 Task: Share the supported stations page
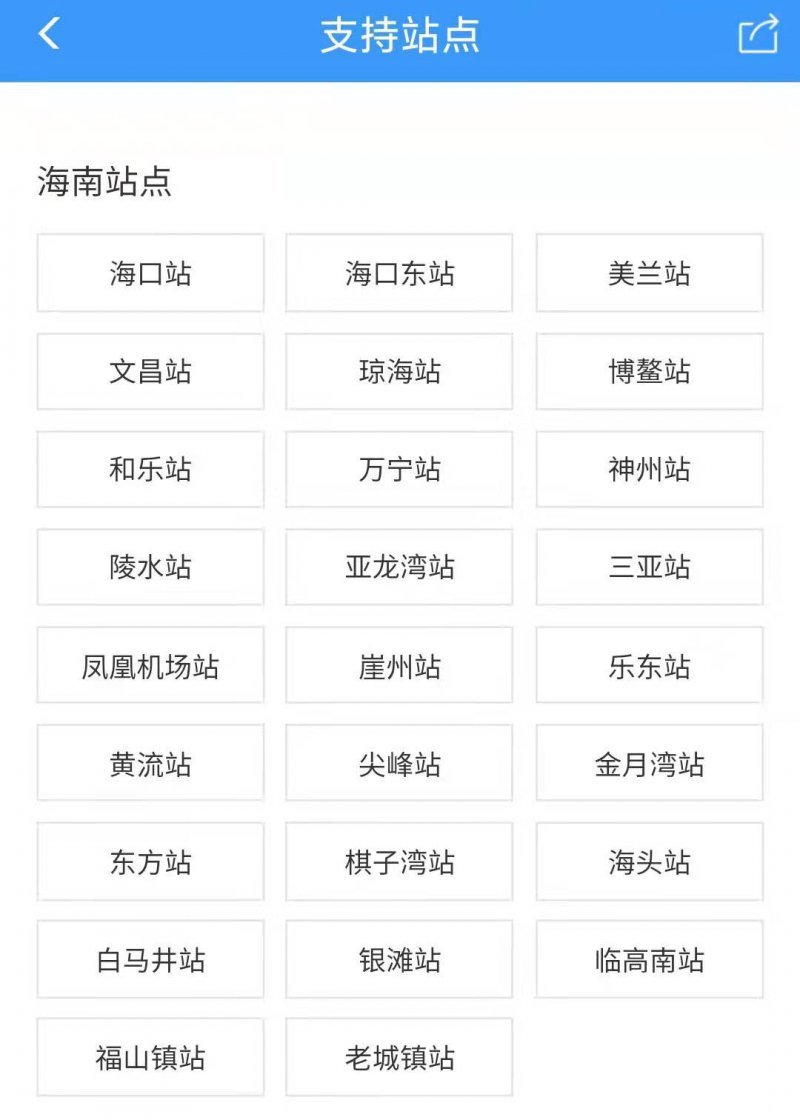pos(757,34)
